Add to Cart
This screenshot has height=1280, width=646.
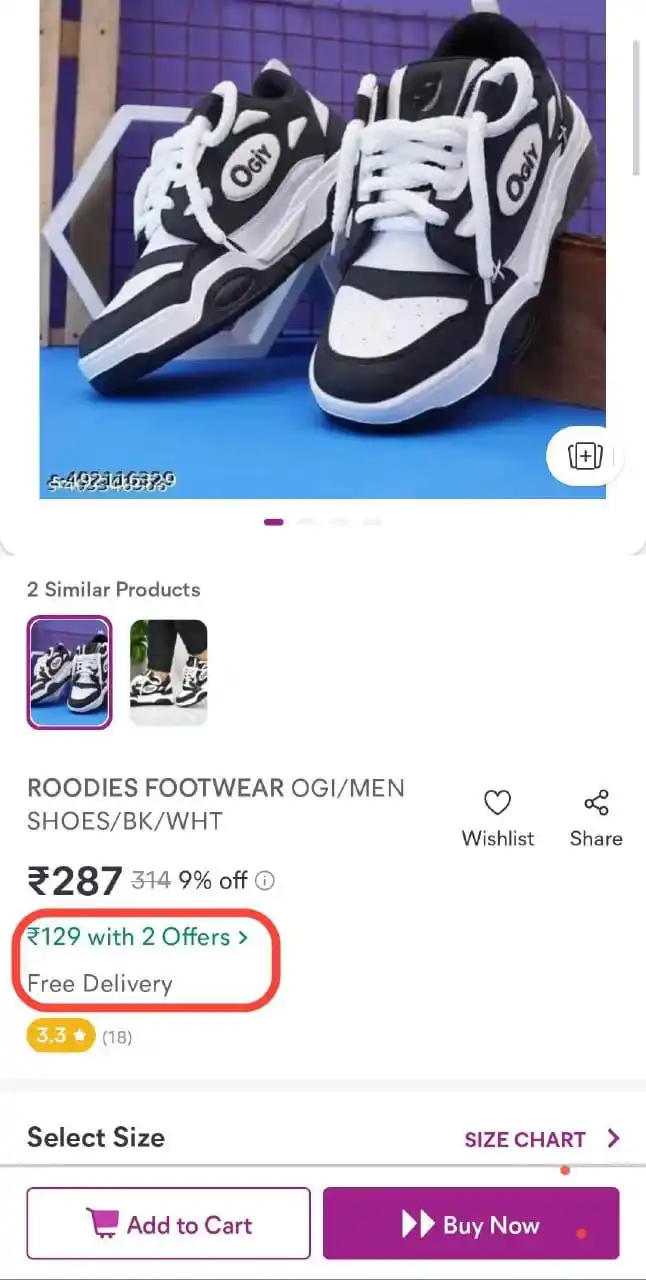point(168,1224)
